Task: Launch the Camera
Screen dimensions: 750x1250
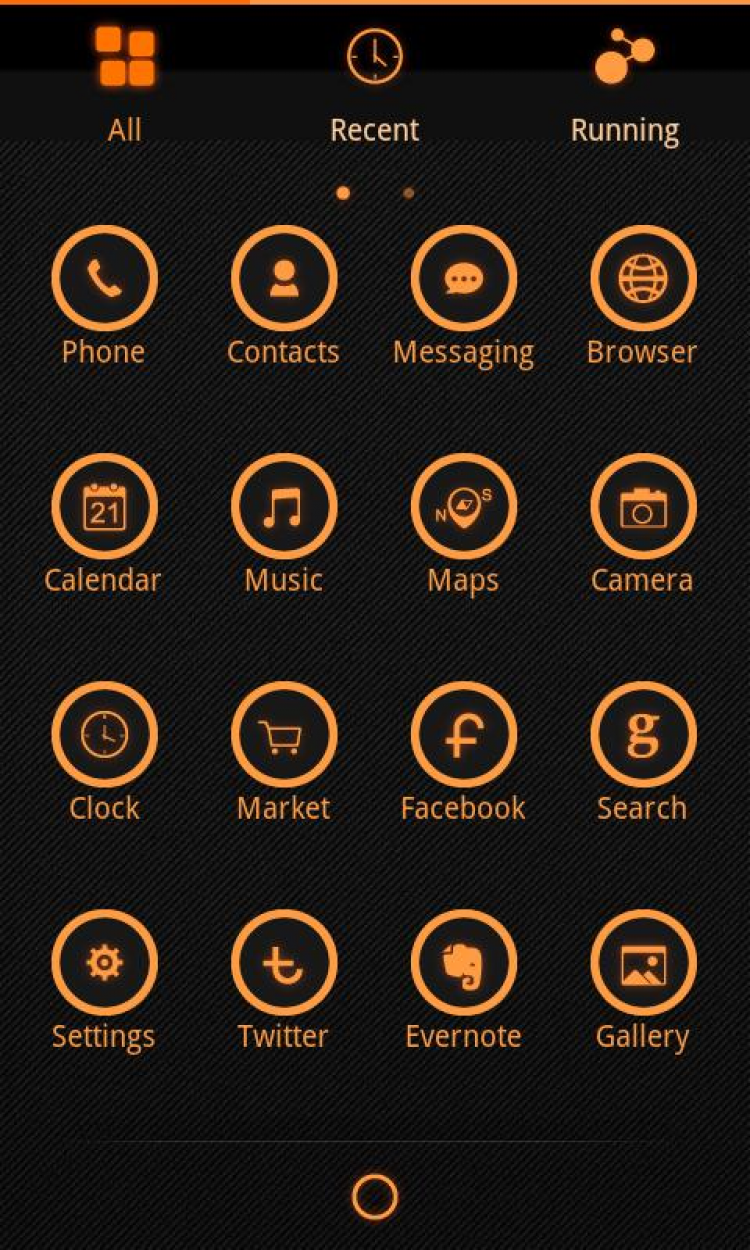Action: [642, 508]
